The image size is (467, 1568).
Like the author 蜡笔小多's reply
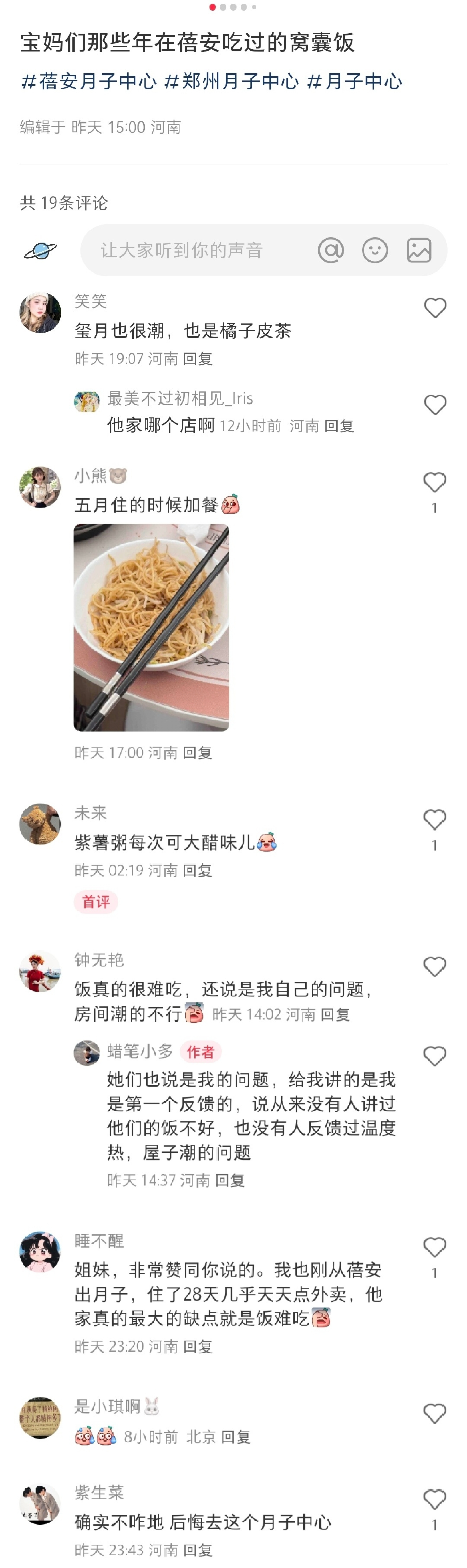435,1056
